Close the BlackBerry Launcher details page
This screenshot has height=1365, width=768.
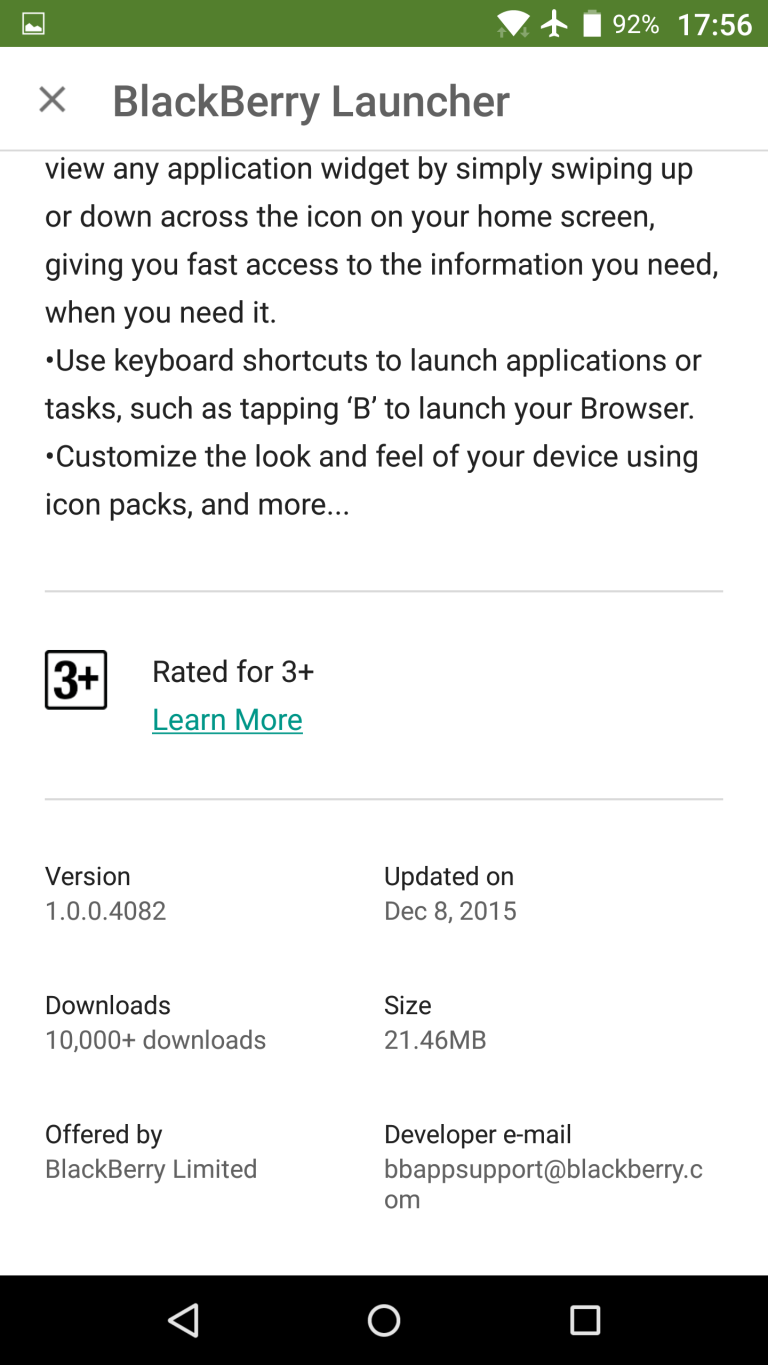point(52,100)
